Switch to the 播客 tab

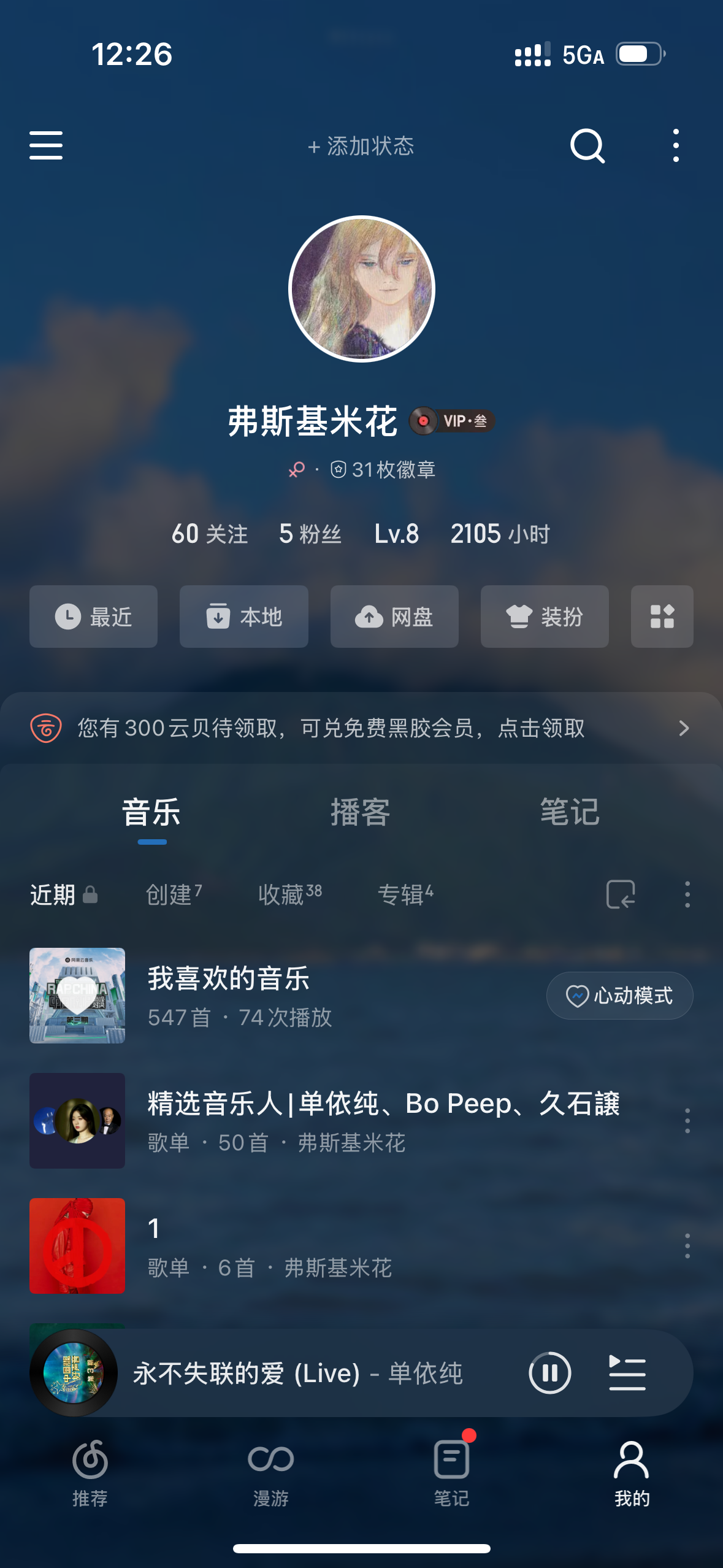pos(360,812)
